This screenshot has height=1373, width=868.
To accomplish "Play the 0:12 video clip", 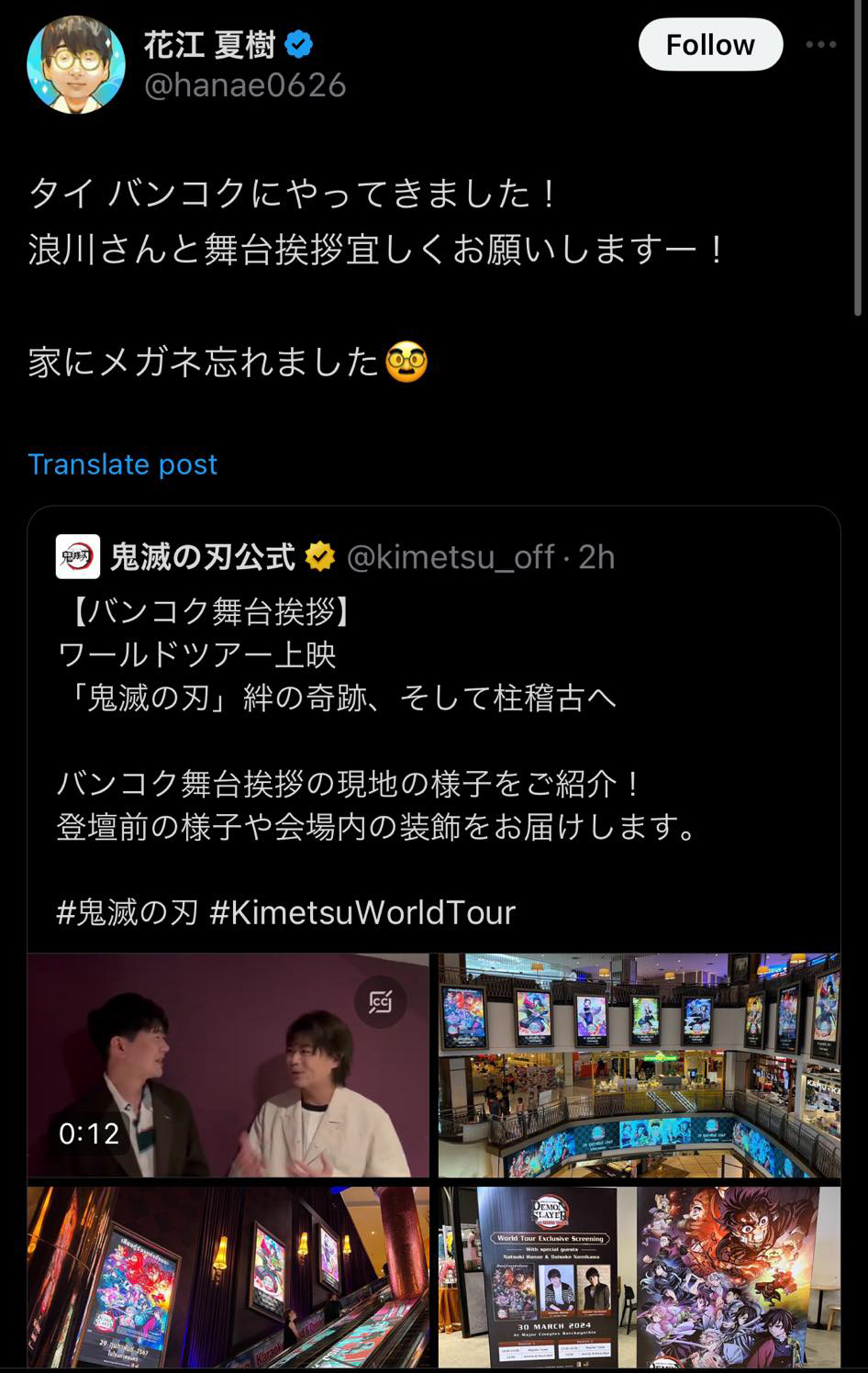I will click(228, 1065).
